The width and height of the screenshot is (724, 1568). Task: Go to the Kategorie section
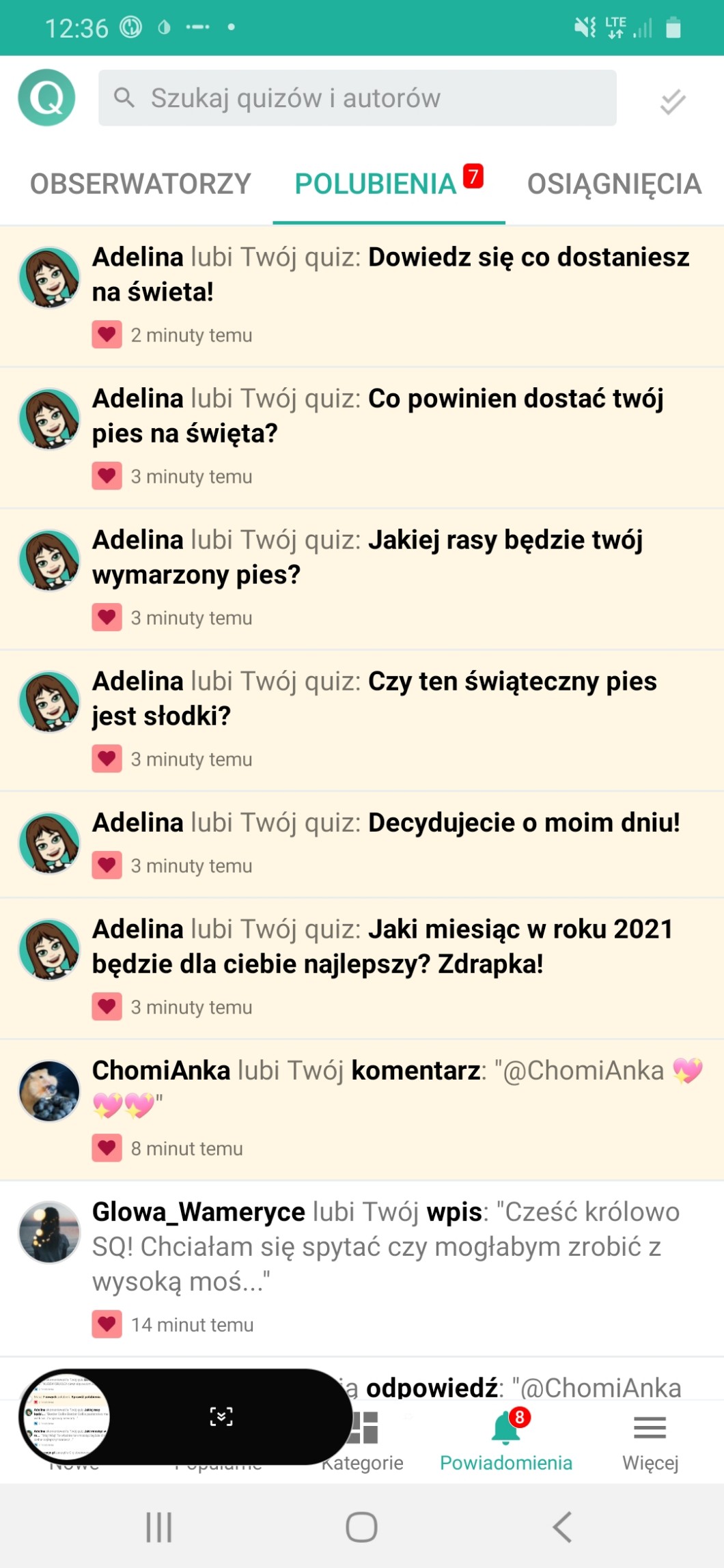363,1442
